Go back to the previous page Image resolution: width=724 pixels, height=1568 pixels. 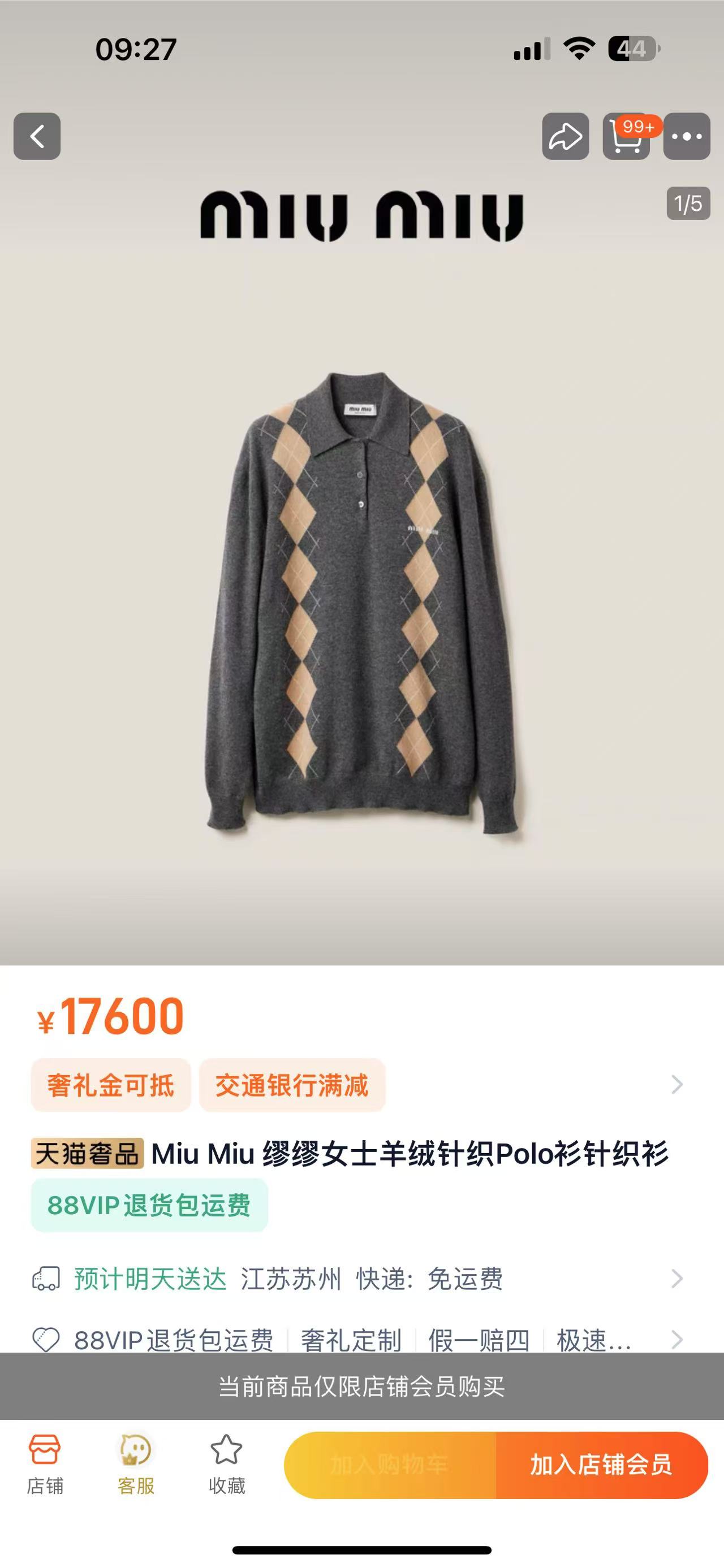tap(37, 136)
